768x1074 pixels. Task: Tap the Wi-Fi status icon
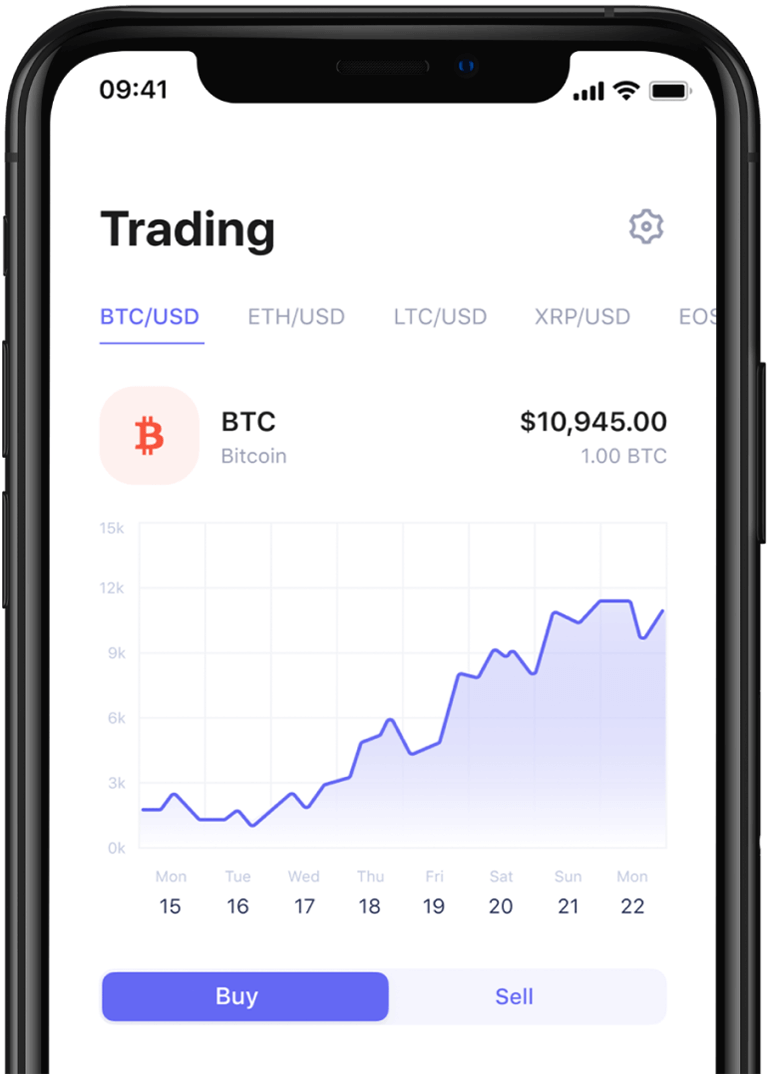coord(625,90)
